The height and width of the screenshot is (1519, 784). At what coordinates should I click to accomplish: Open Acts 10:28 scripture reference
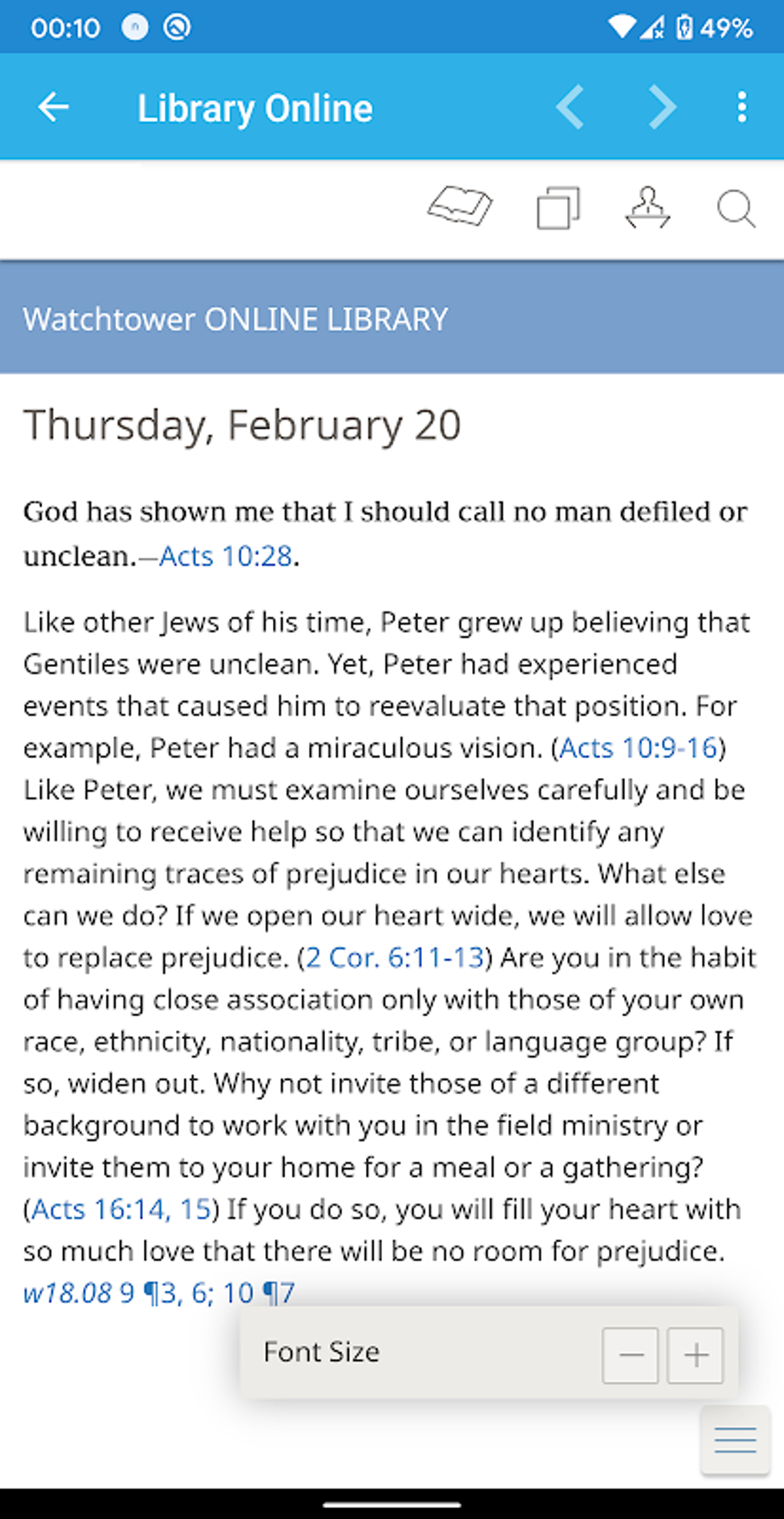[x=226, y=556]
